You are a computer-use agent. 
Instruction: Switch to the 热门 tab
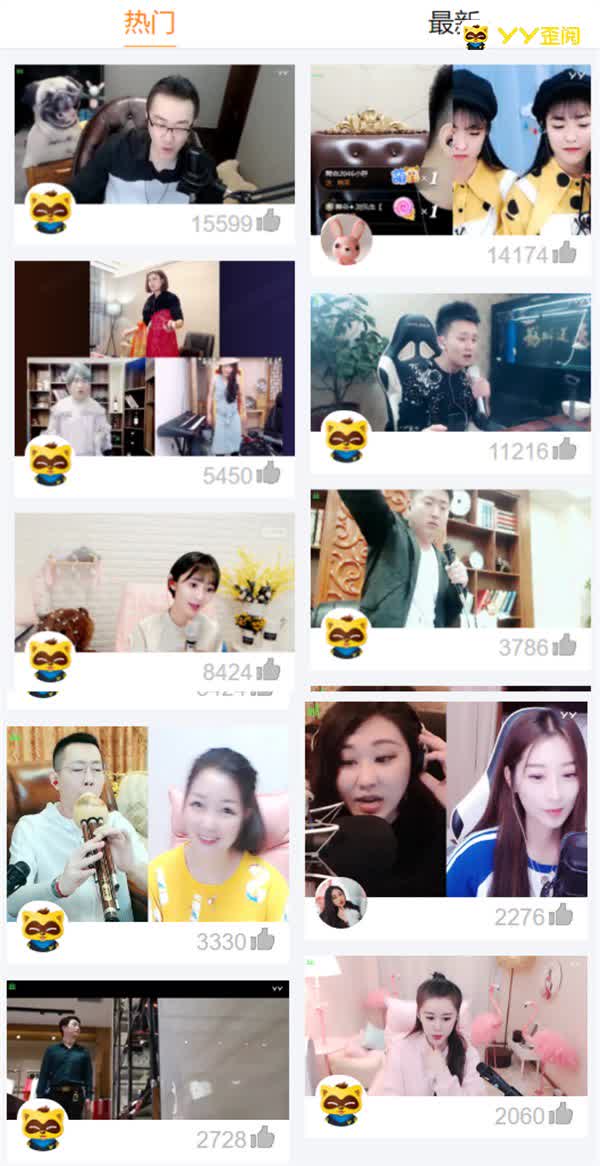(x=149, y=23)
